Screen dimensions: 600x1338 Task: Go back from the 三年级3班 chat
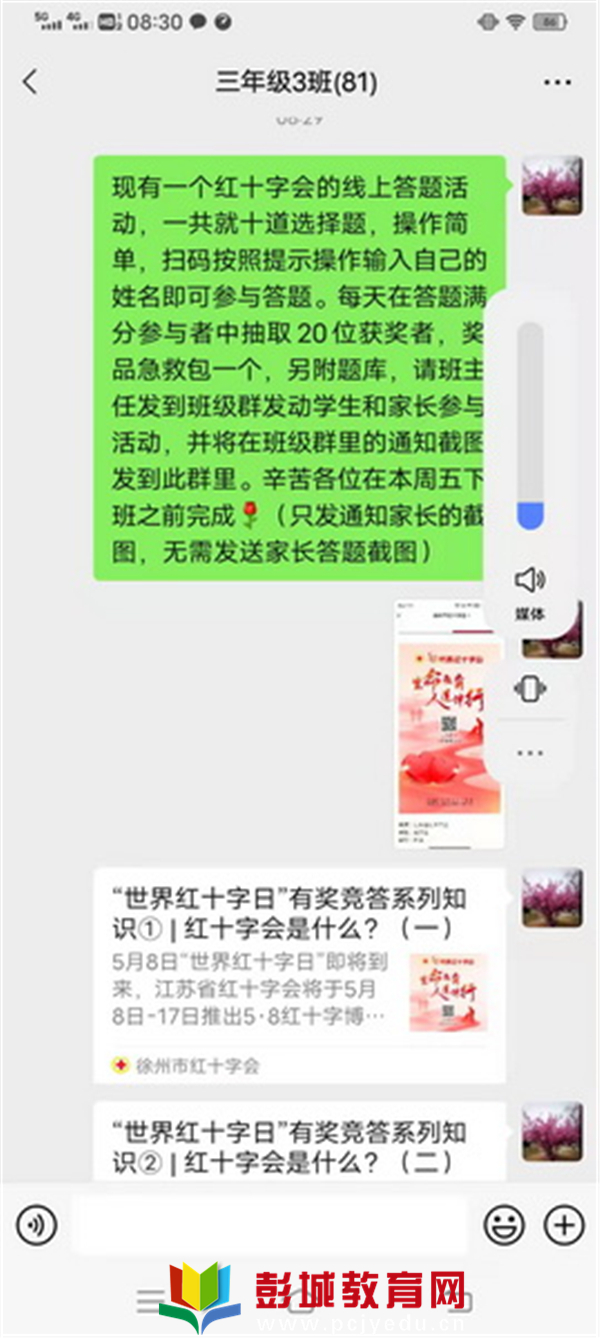pos(30,83)
